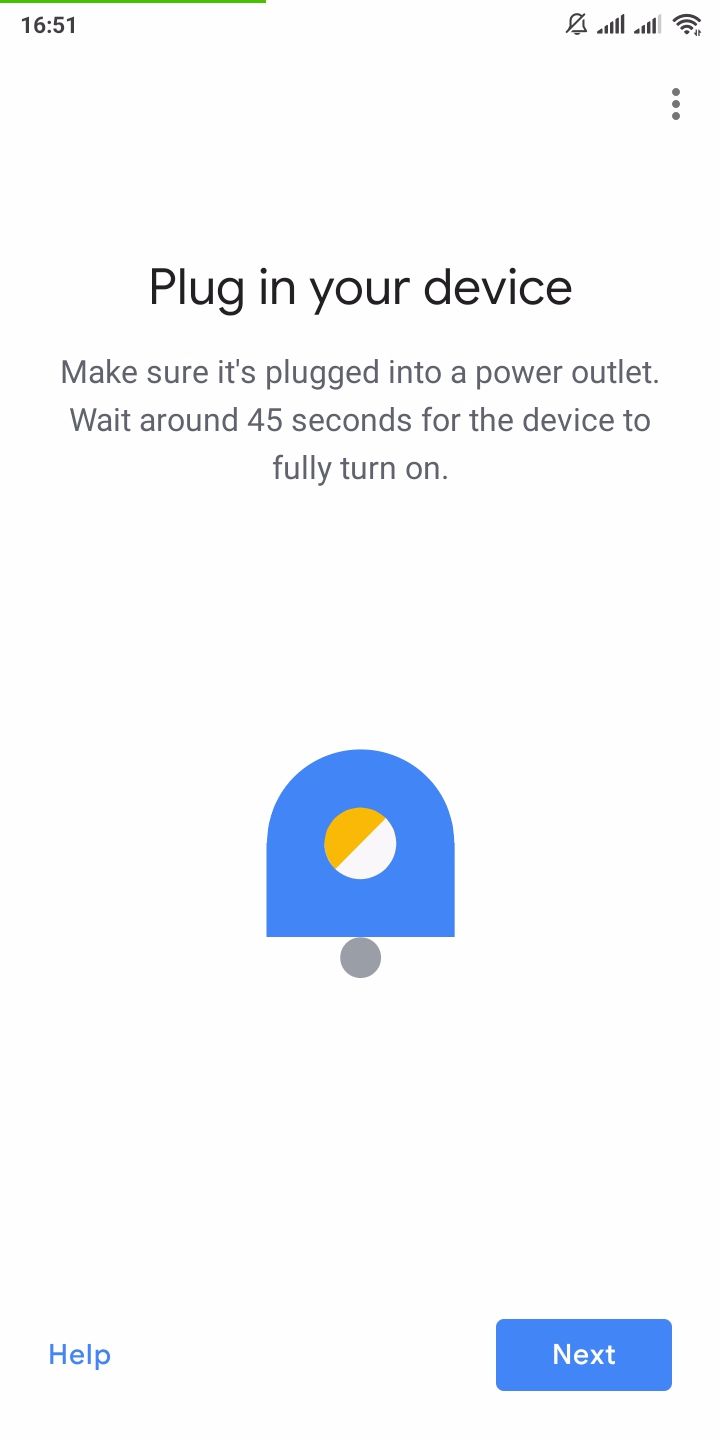
Task: Tap the gray power cord dot below the device
Action: pyautogui.click(x=360, y=957)
